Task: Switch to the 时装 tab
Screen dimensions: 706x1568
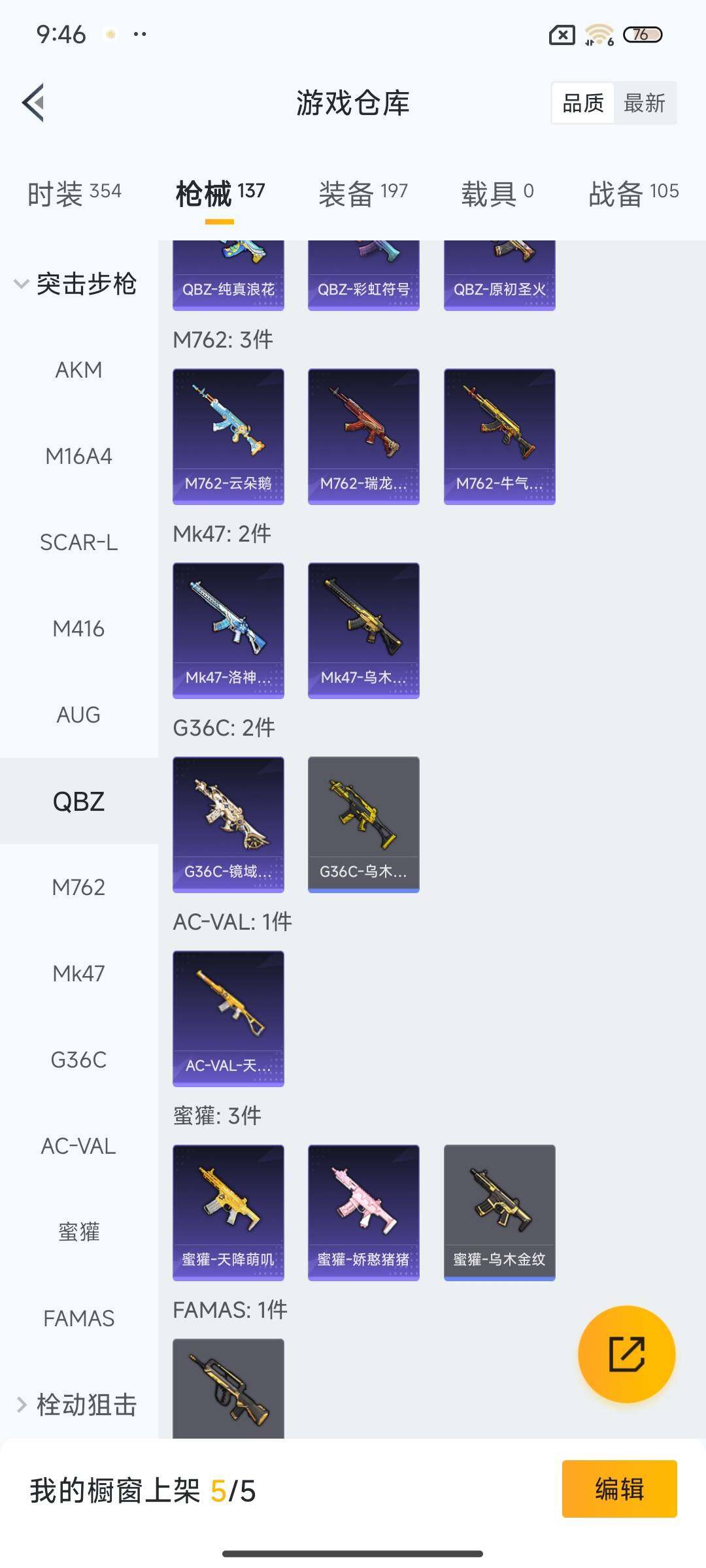Action: coord(74,193)
